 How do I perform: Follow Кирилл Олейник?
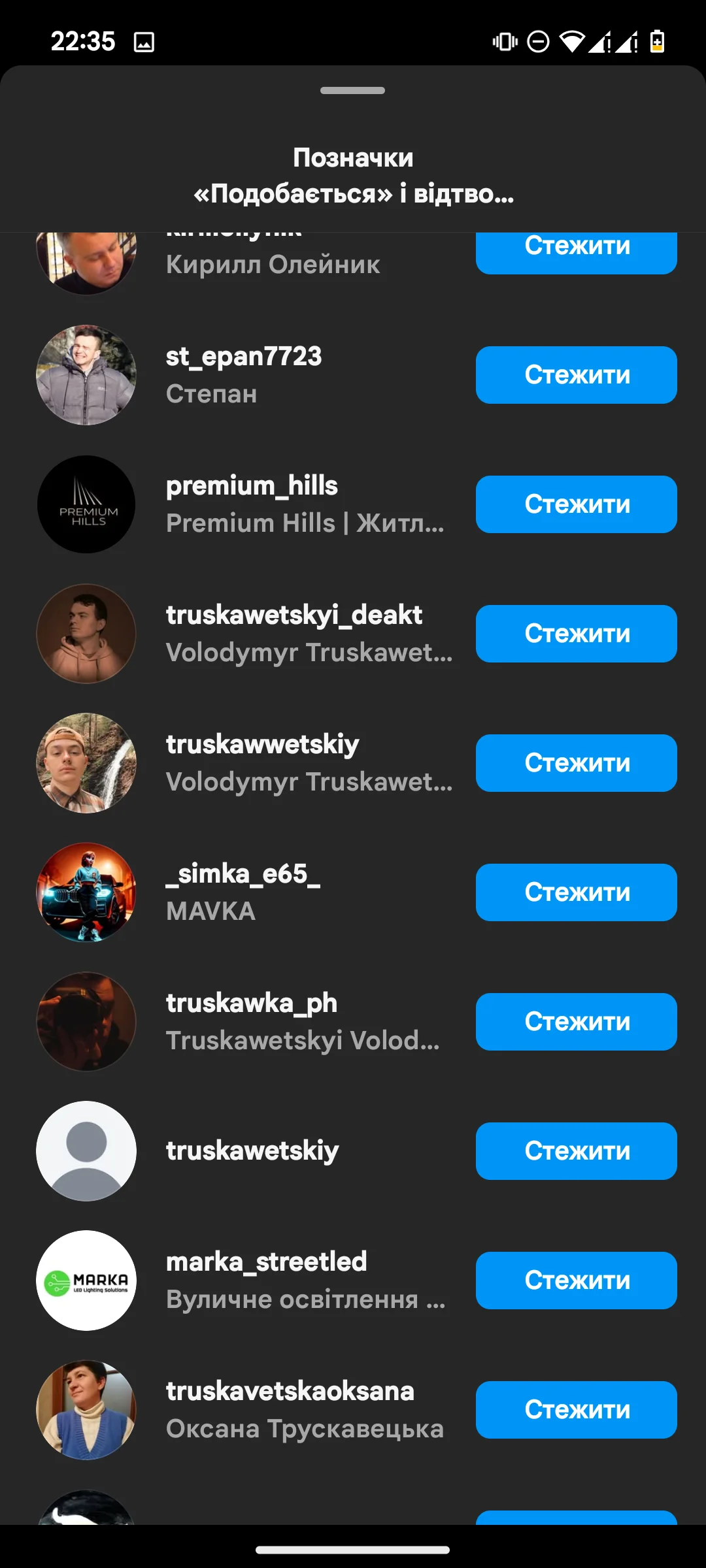tap(576, 253)
